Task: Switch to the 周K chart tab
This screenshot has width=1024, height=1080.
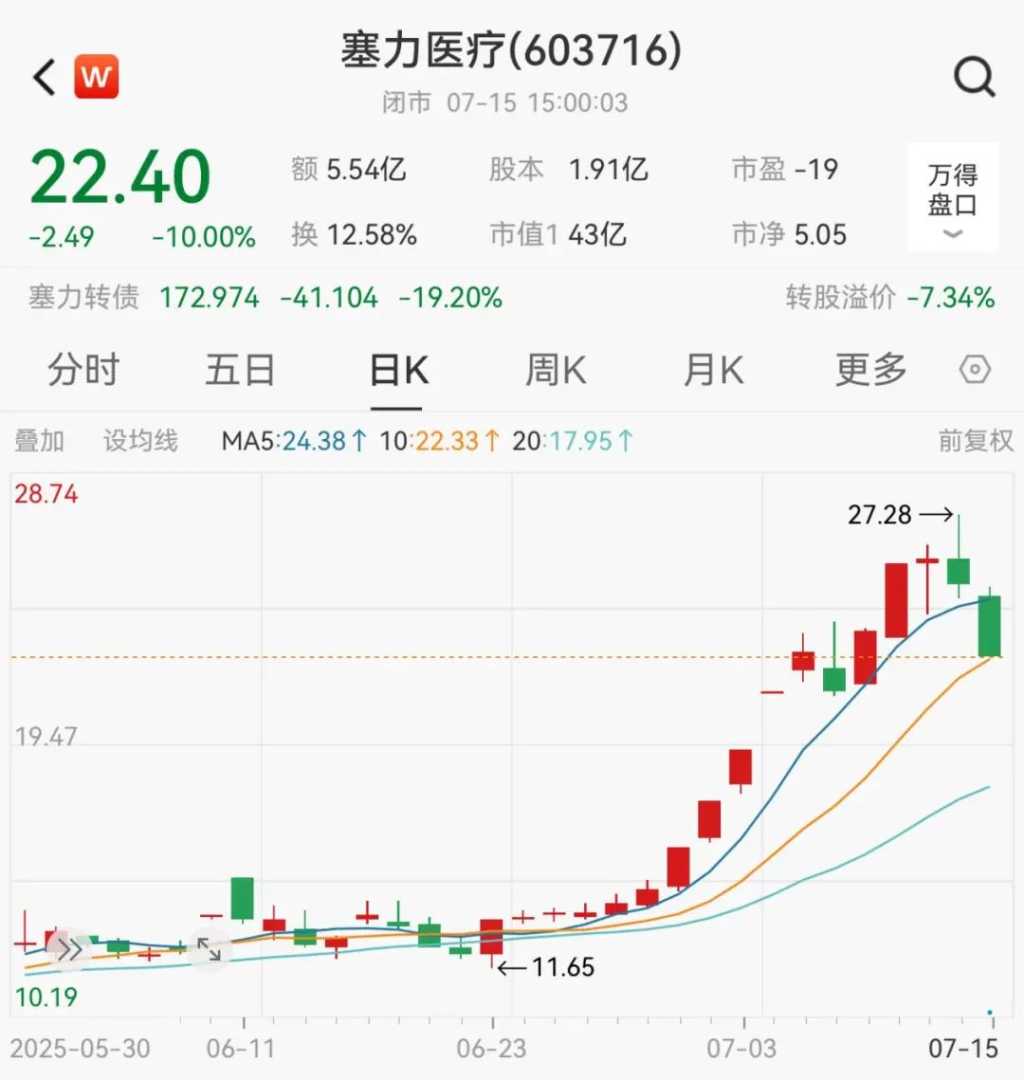Action: [x=555, y=371]
